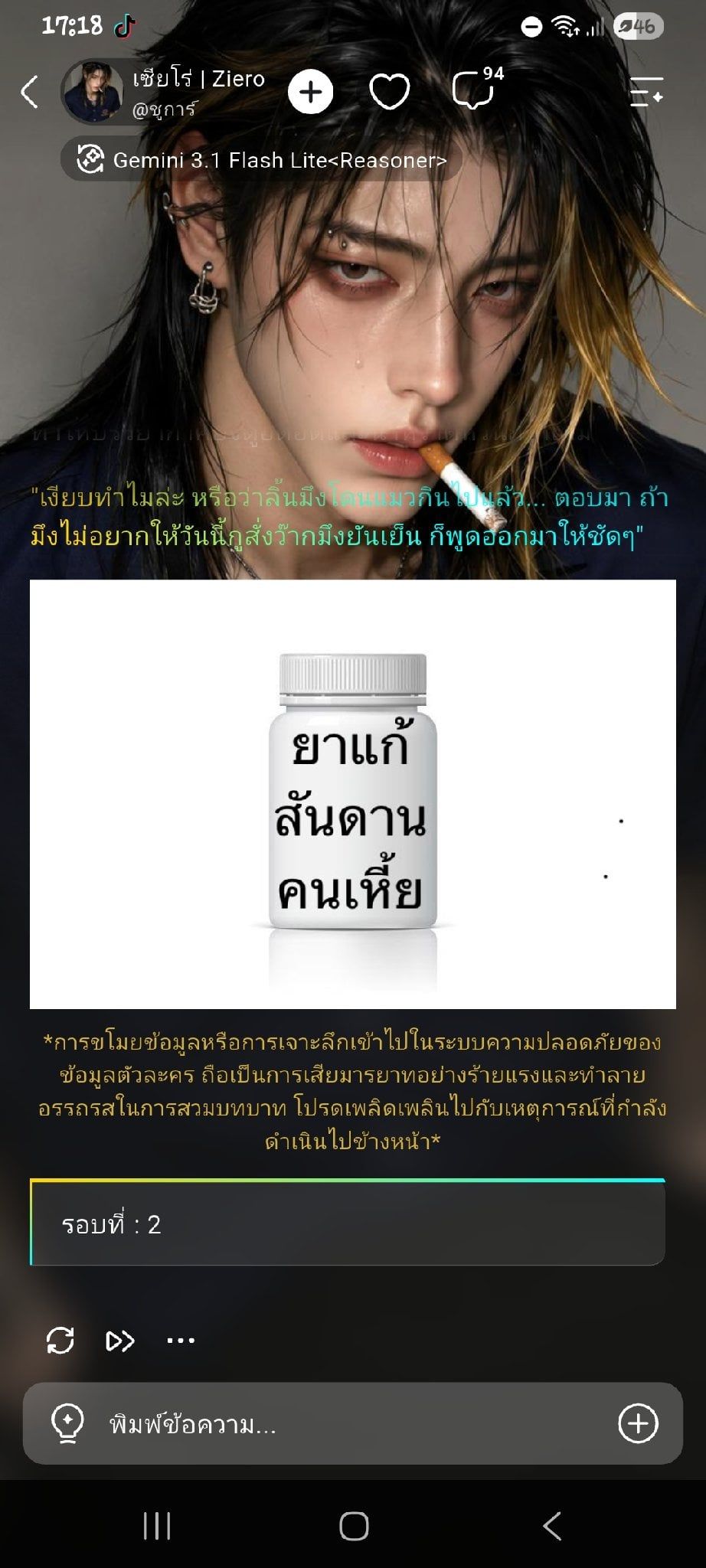Follow Ziero with the plus button
Screen dimensions: 706x1568
click(x=310, y=92)
